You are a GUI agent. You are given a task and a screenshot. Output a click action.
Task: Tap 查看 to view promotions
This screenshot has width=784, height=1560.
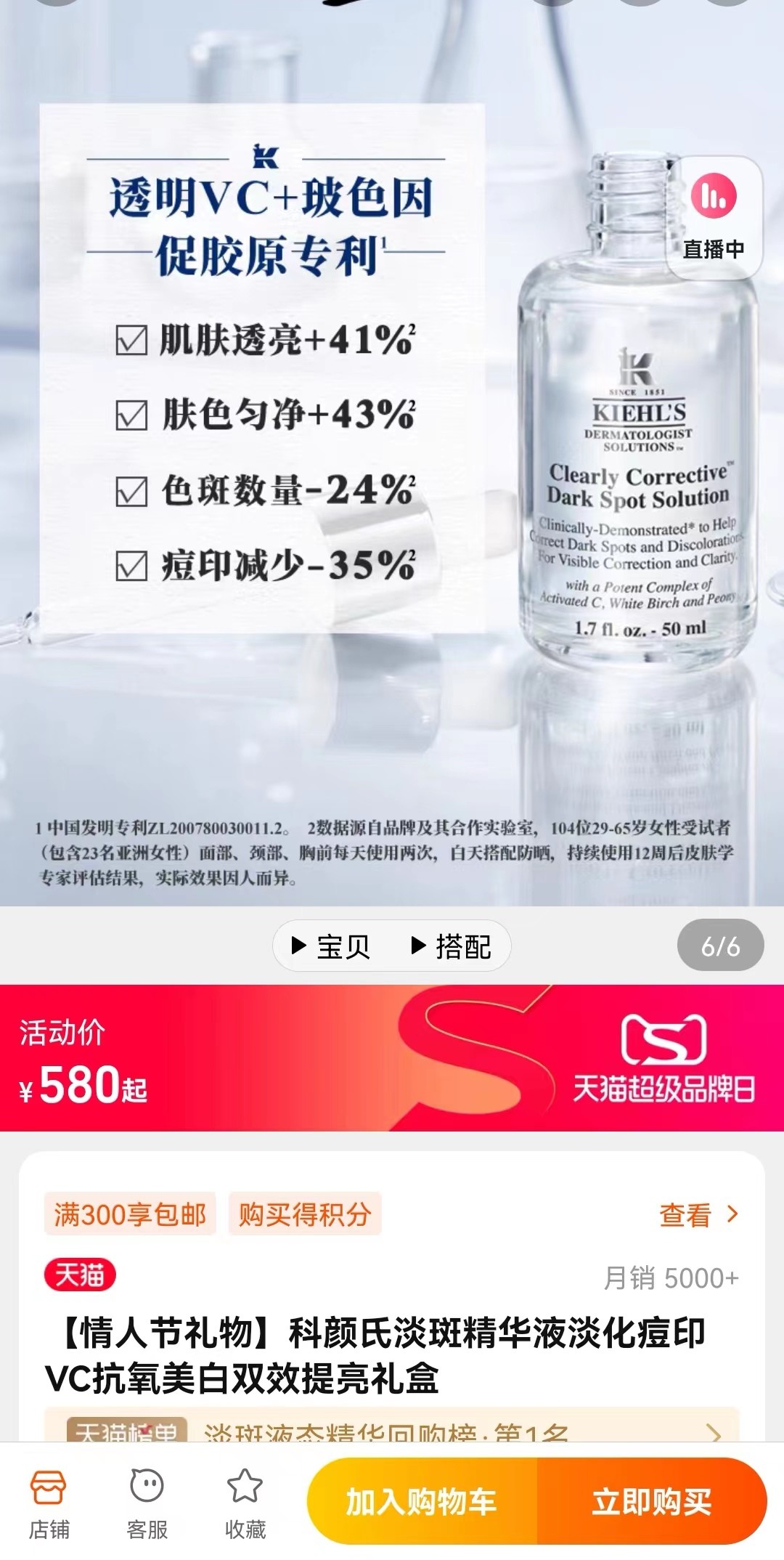tap(698, 1214)
